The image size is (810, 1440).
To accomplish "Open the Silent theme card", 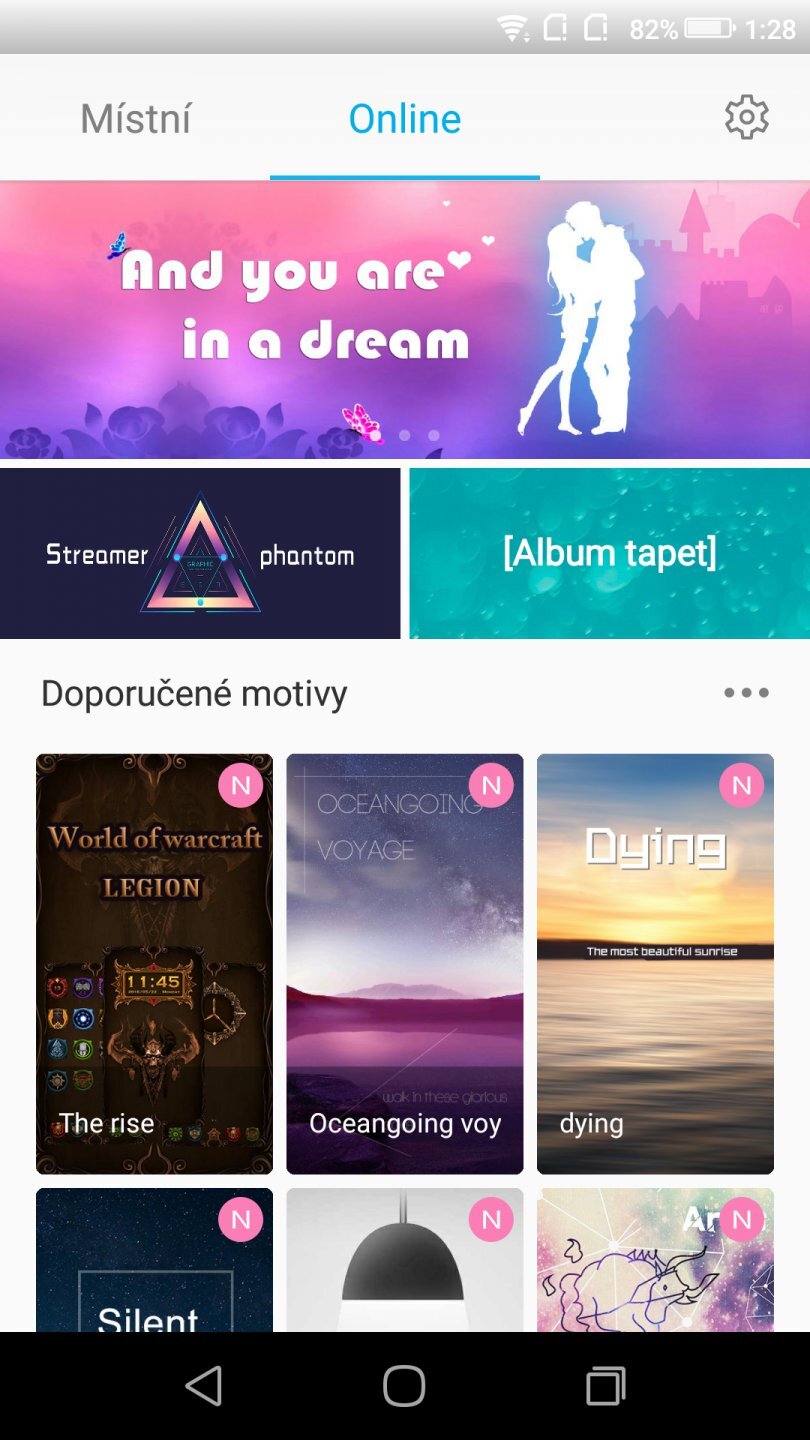I will (154, 1260).
